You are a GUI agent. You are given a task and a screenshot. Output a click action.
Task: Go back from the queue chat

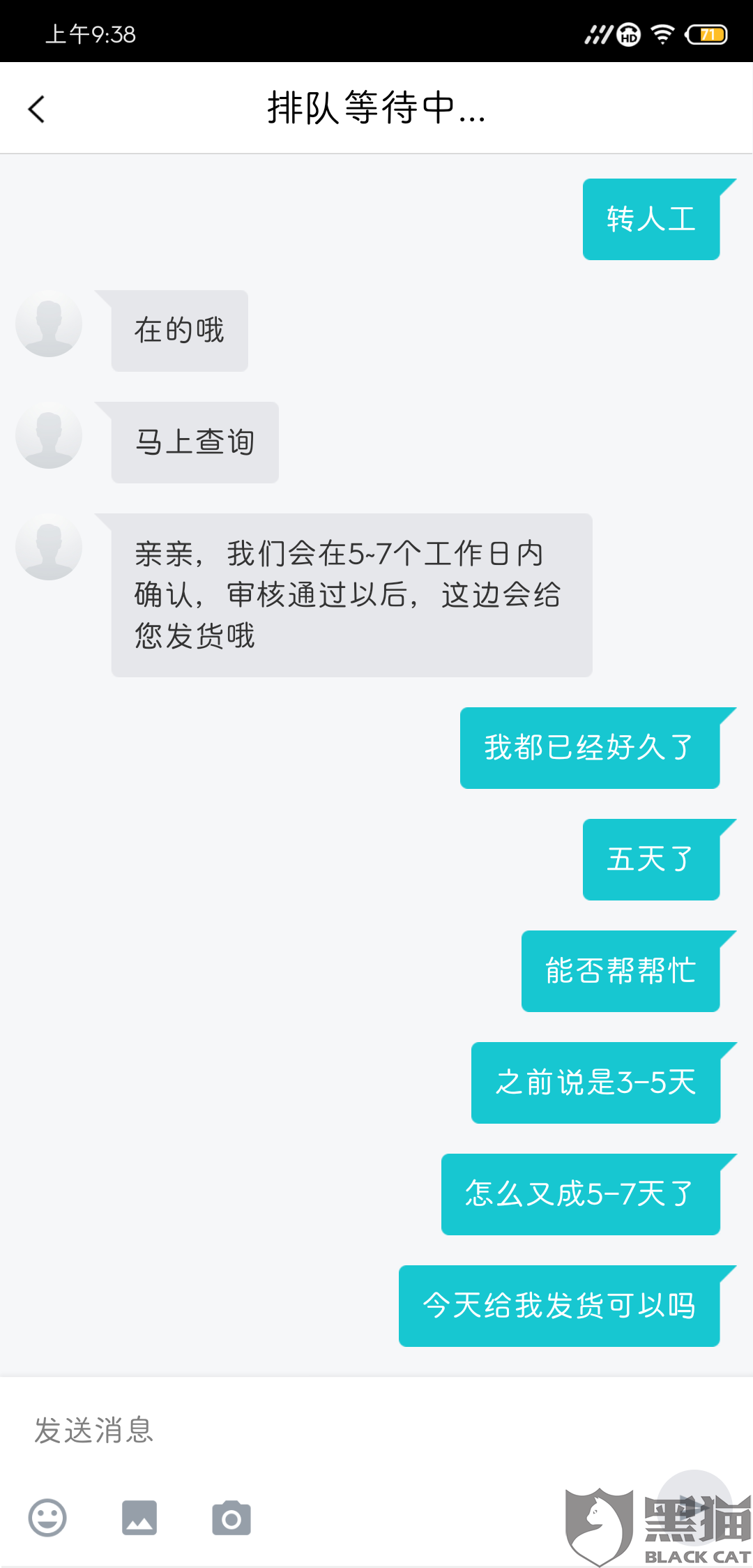pos(37,109)
